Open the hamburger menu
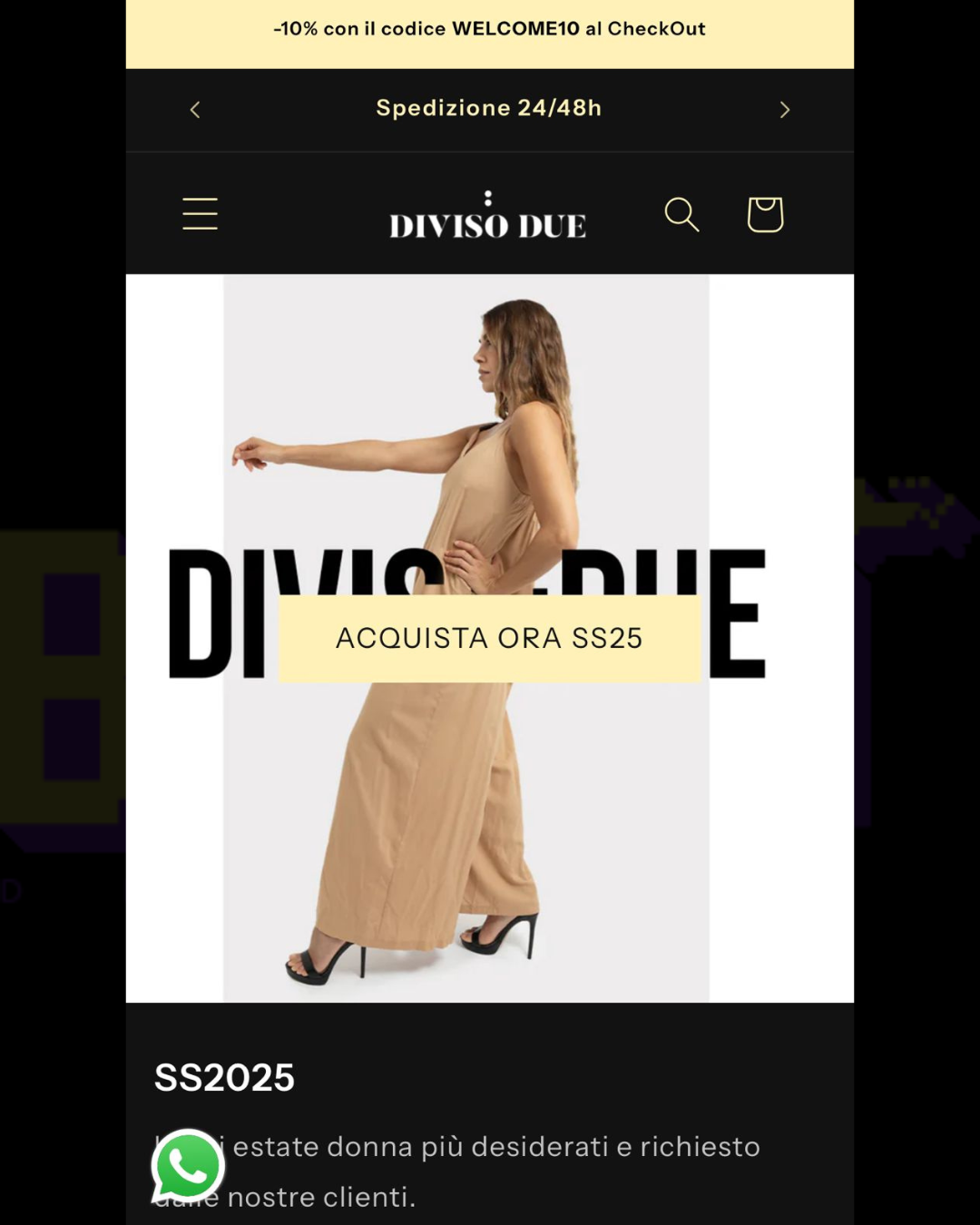 200,214
